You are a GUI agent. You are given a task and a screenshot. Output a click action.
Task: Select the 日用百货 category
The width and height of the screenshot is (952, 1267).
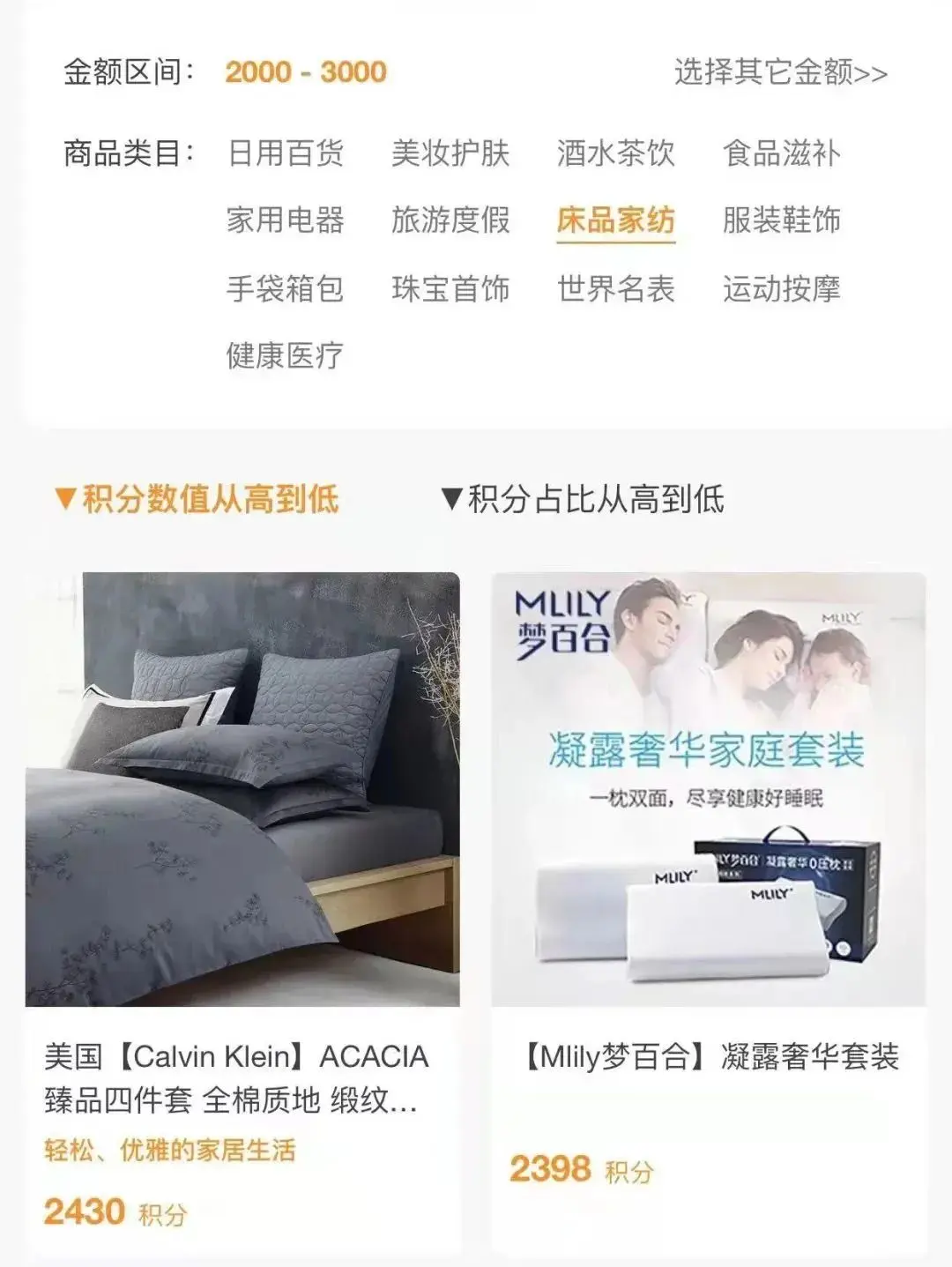pyautogui.click(x=285, y=153)
